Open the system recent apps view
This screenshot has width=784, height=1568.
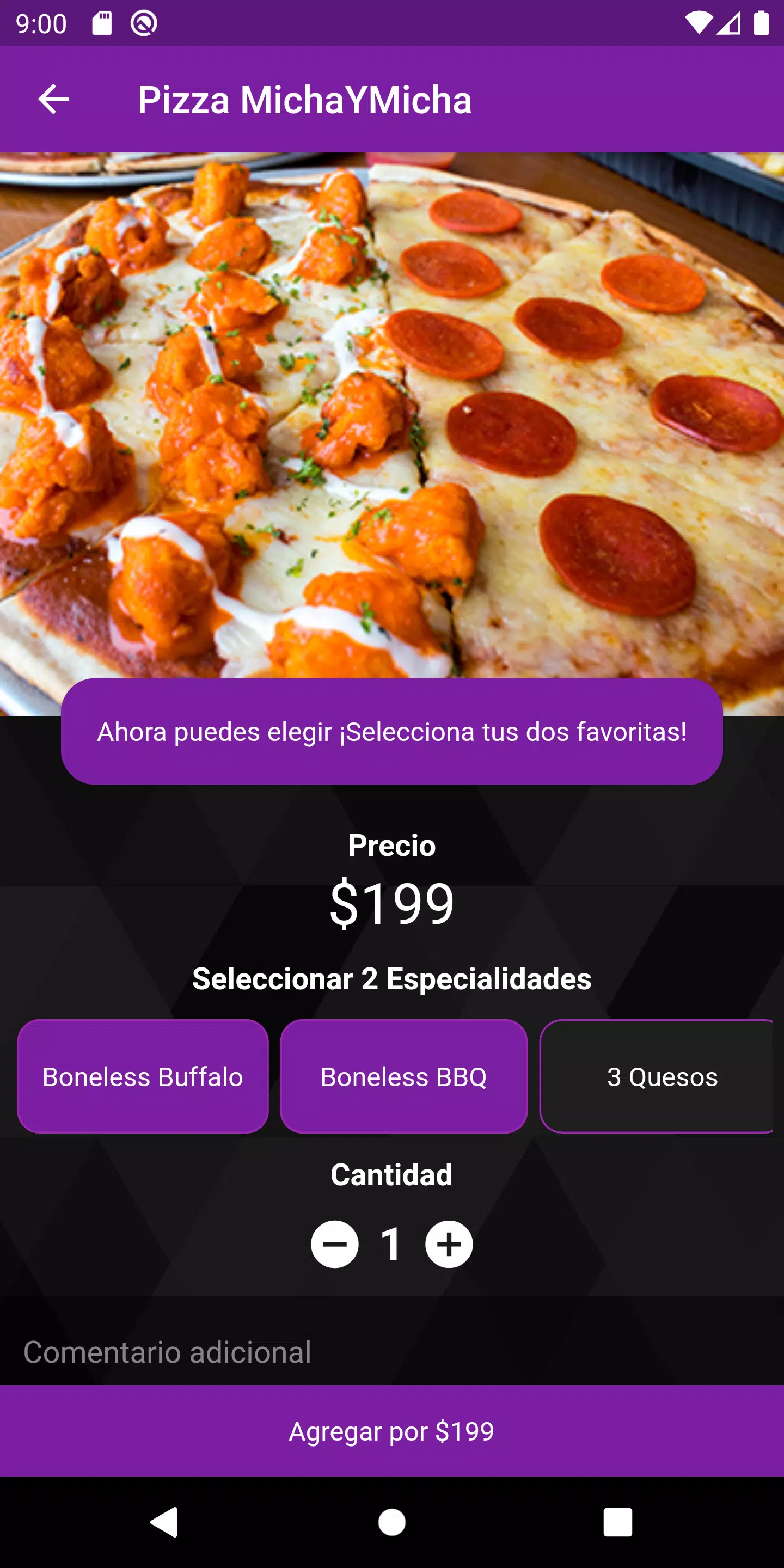click(x=617, y=1522)
